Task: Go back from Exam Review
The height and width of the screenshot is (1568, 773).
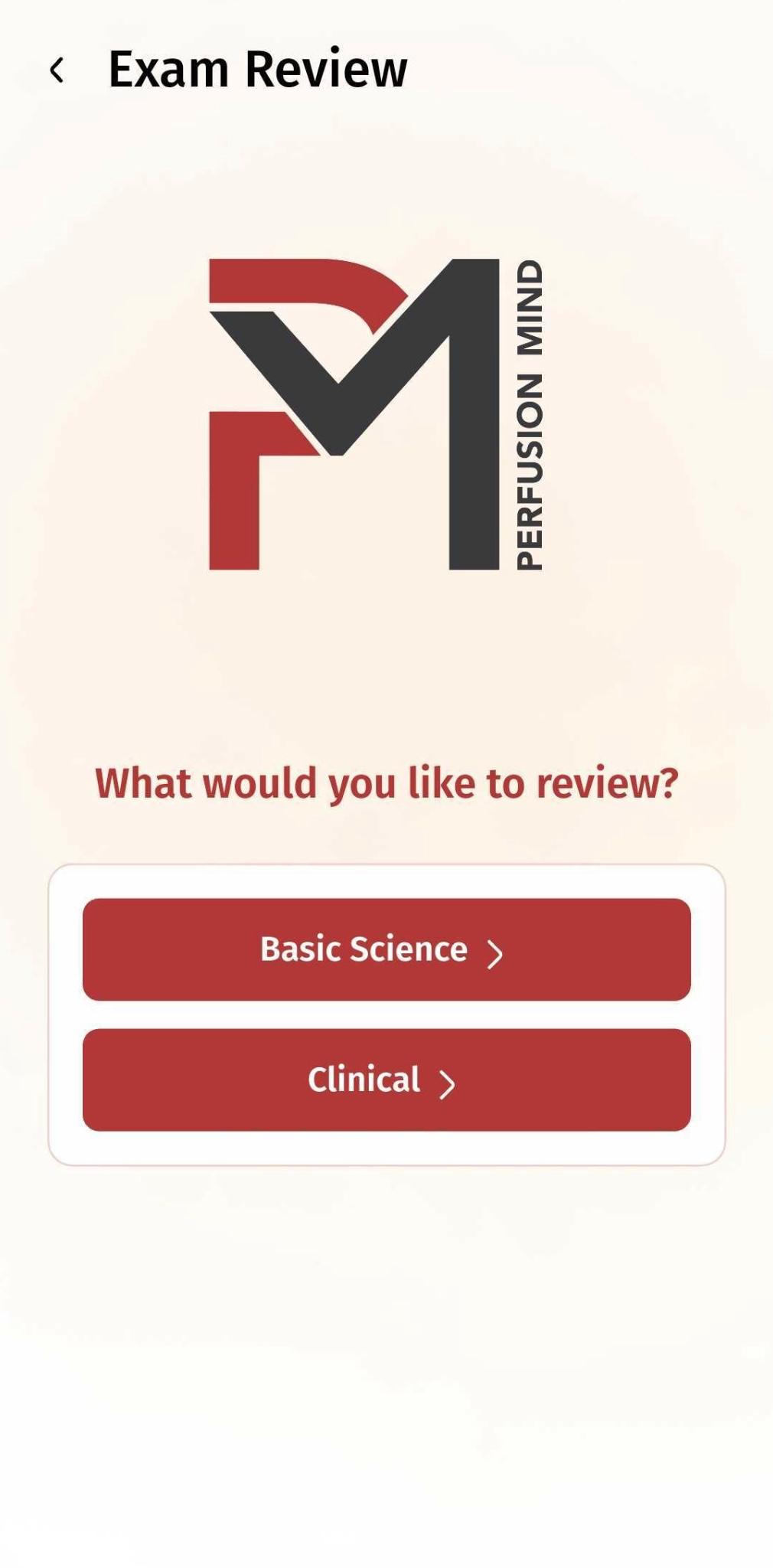Action: 57,70
